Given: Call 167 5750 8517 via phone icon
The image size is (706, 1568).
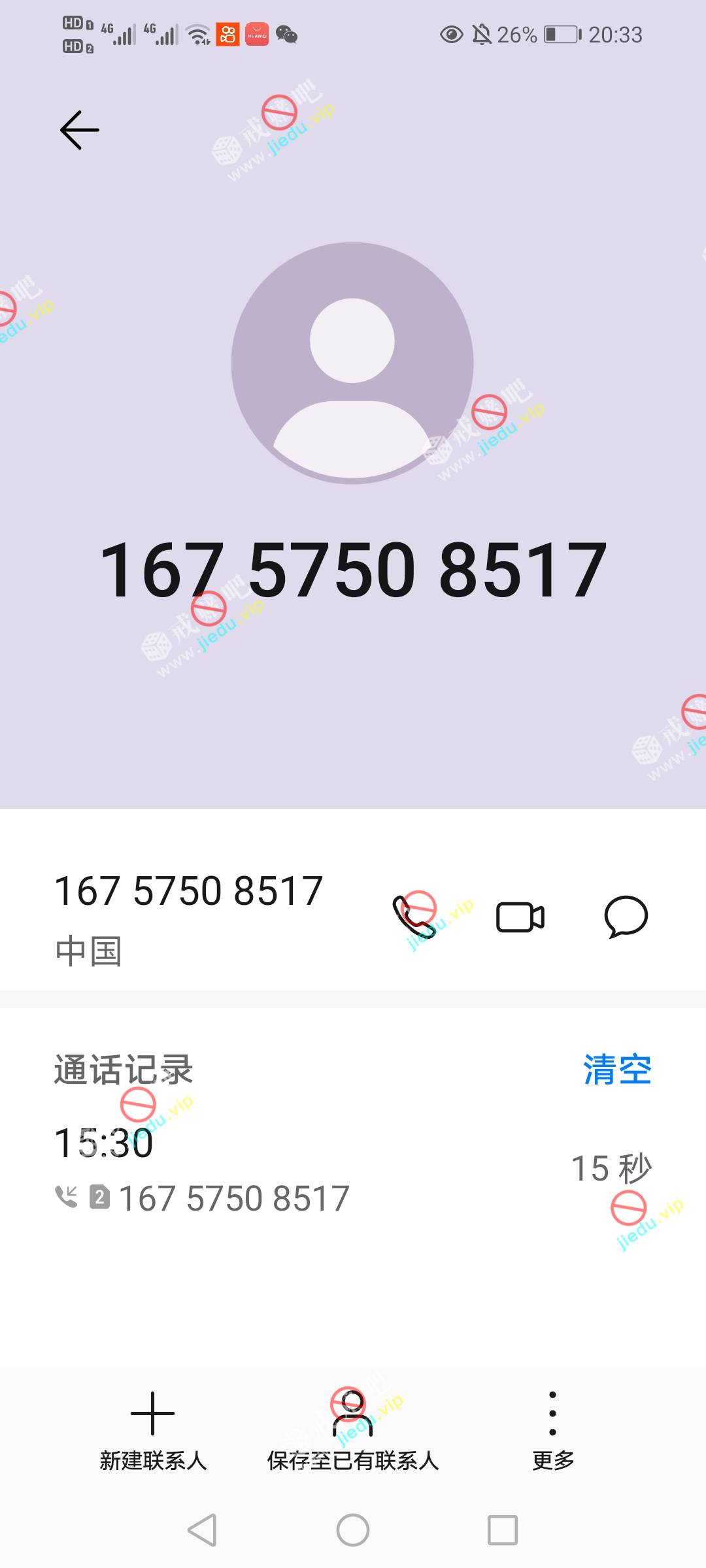Looking at the screenshot, I should pos(414,917).
